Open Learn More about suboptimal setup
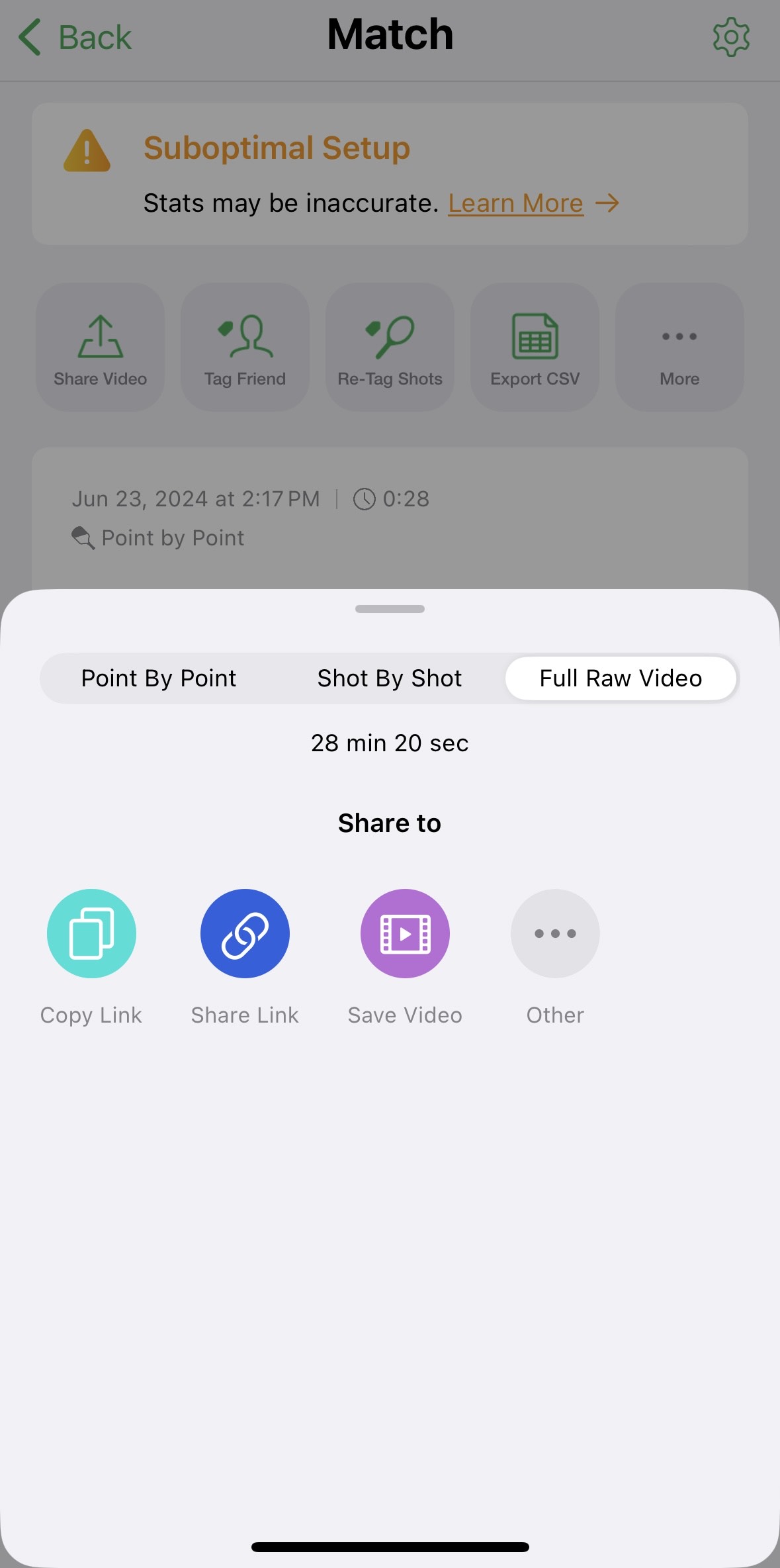 point(516,203)
